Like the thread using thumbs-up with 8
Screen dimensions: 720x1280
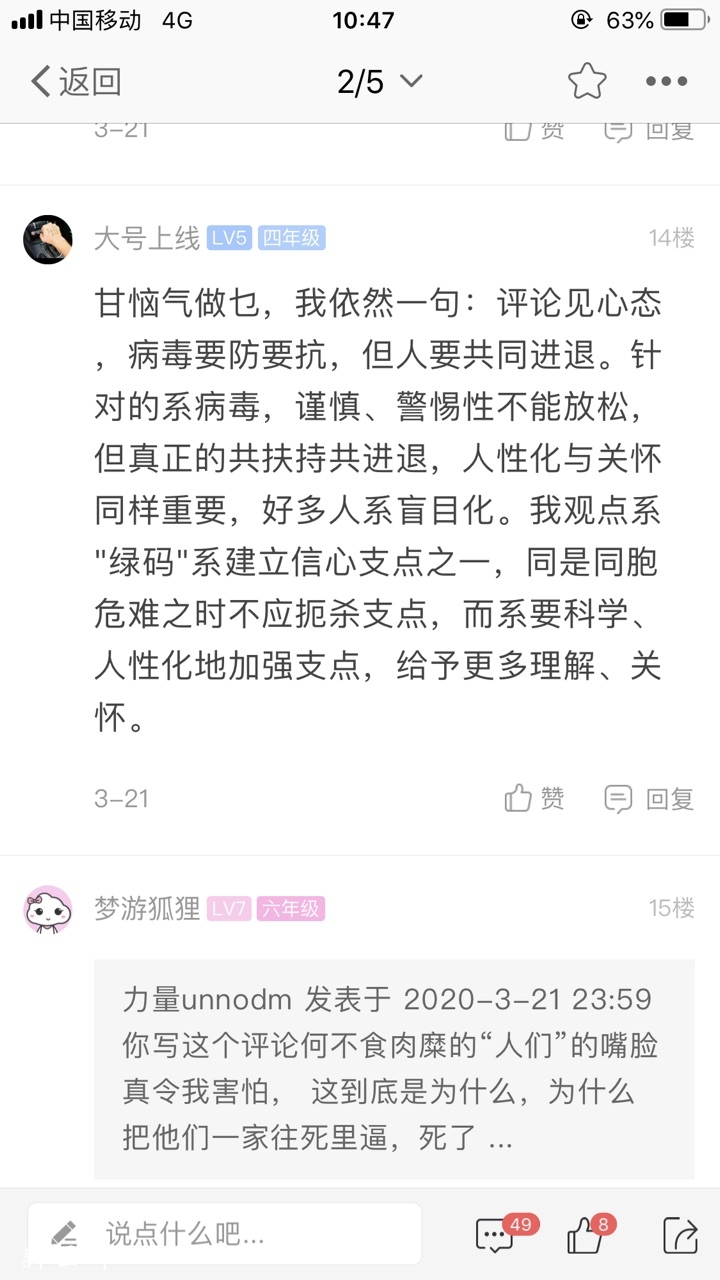pos(587,1235)
